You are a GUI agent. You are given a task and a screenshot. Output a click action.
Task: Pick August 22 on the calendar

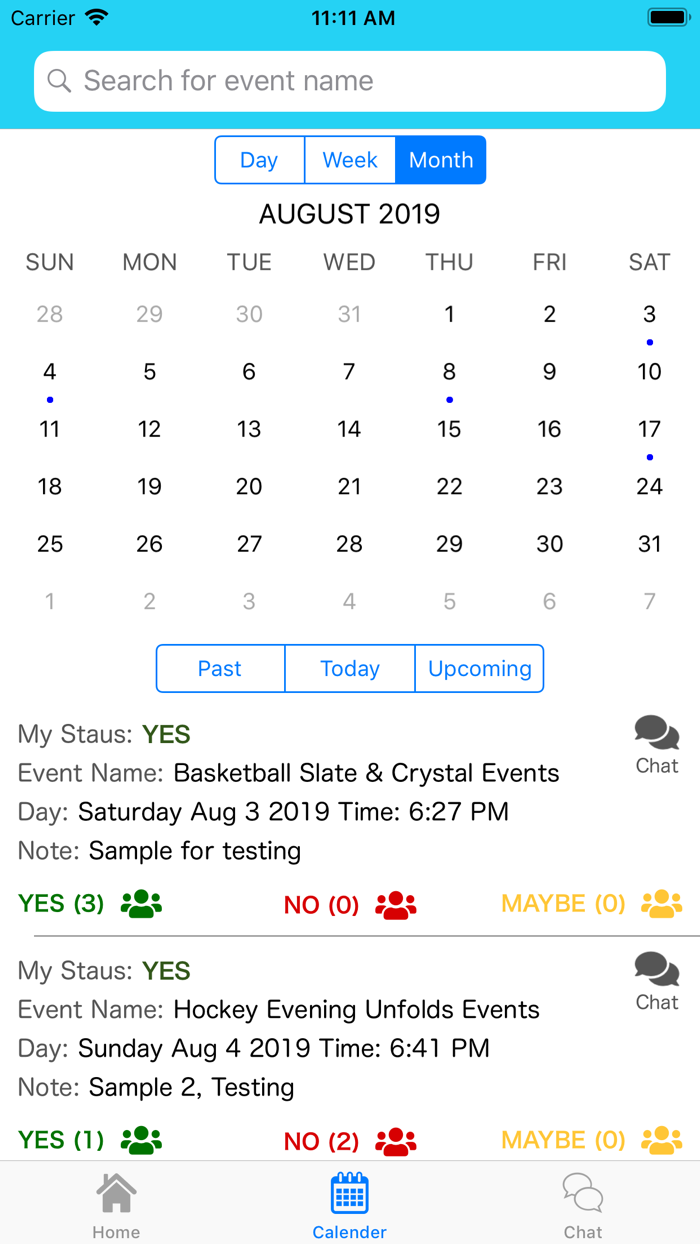449,487
